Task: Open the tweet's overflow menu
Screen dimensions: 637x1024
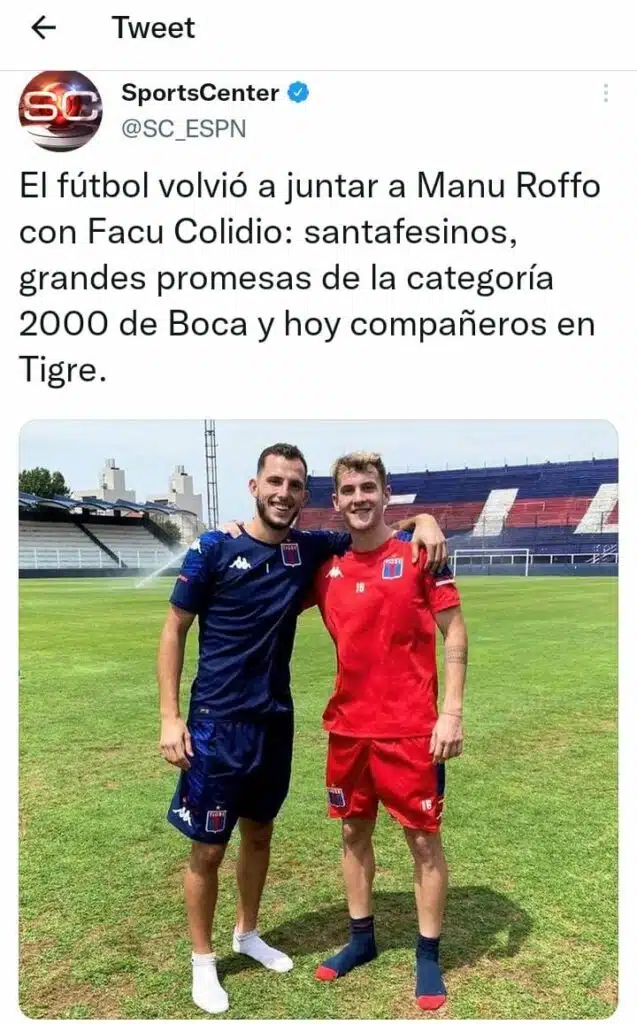Action: pos(605,93)
